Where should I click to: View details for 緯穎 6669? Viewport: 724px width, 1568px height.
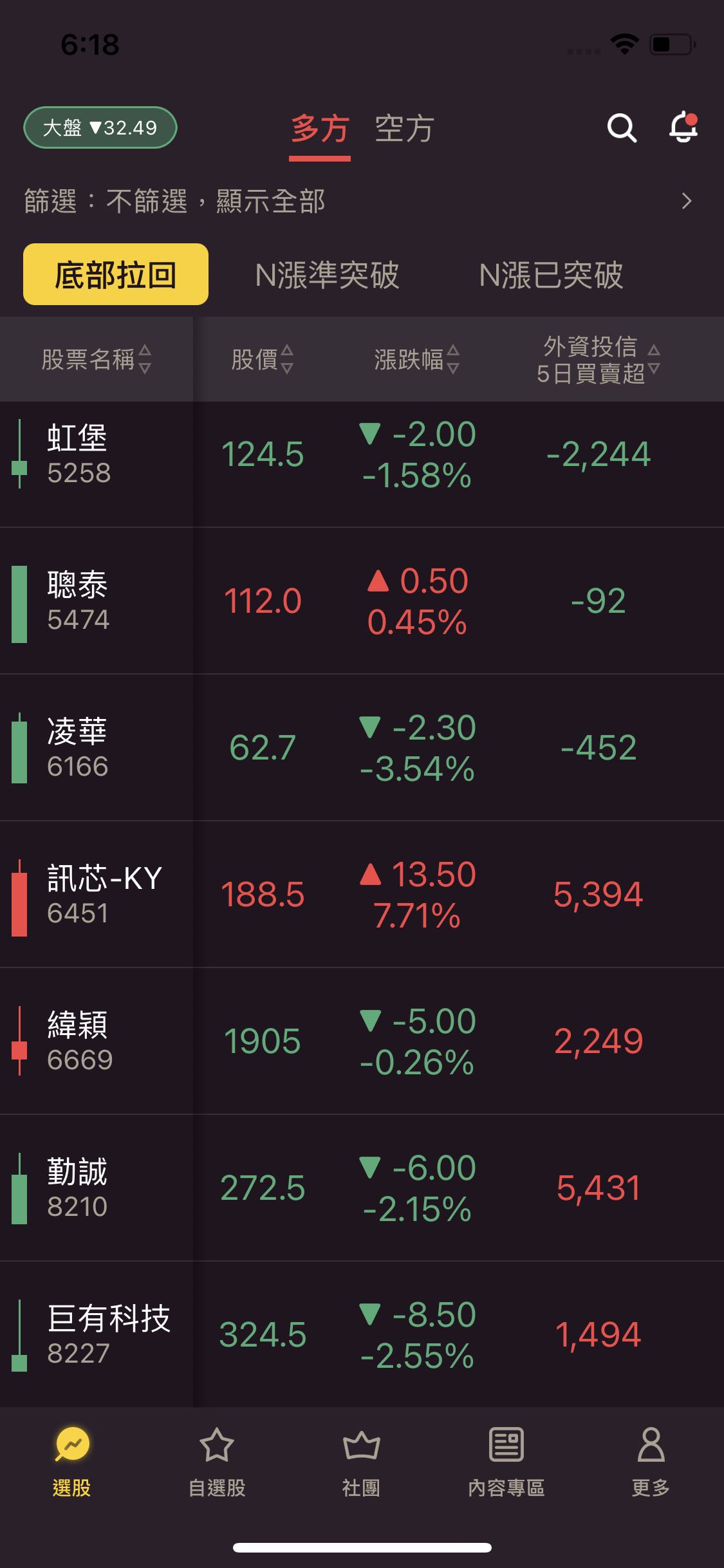coord(97,1041)
